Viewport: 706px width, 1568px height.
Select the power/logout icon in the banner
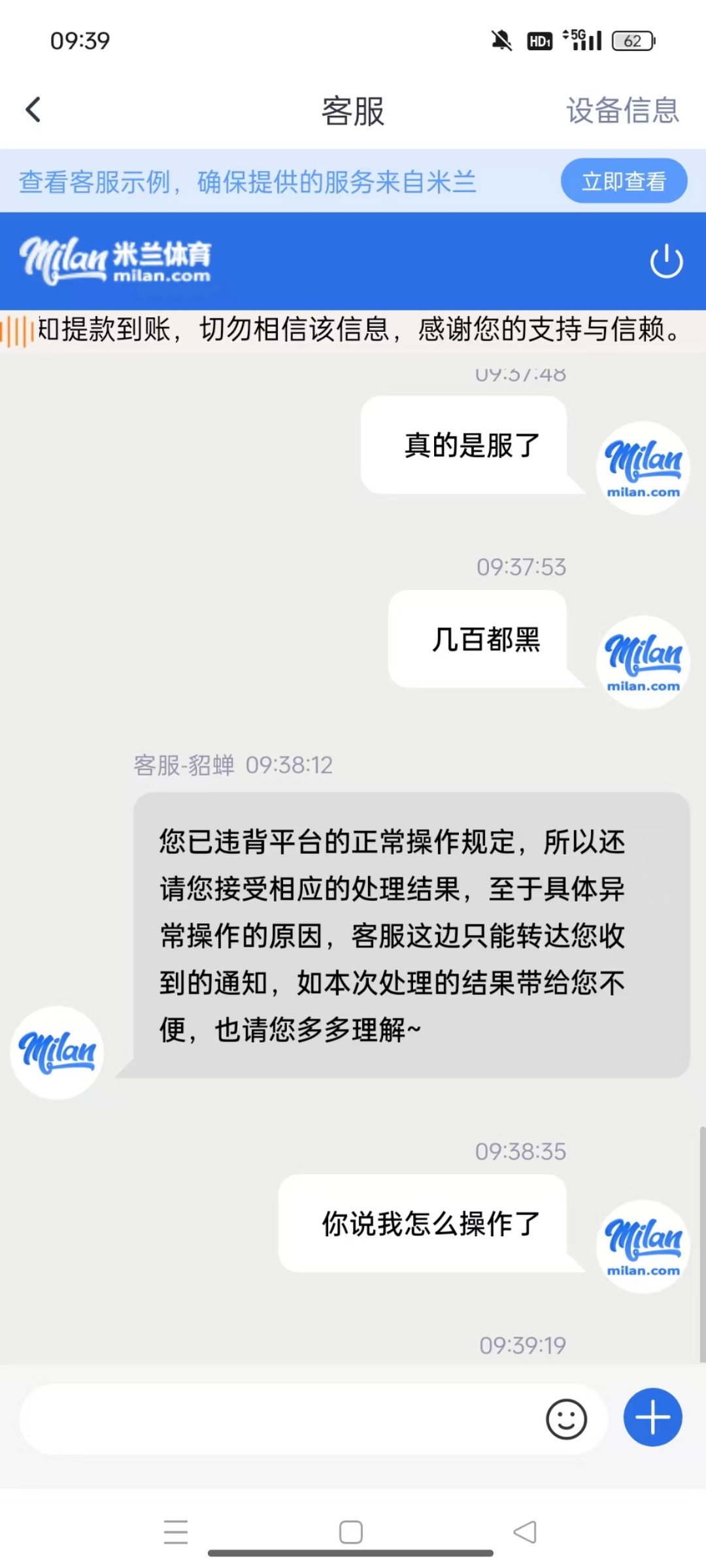coord(665,260)
